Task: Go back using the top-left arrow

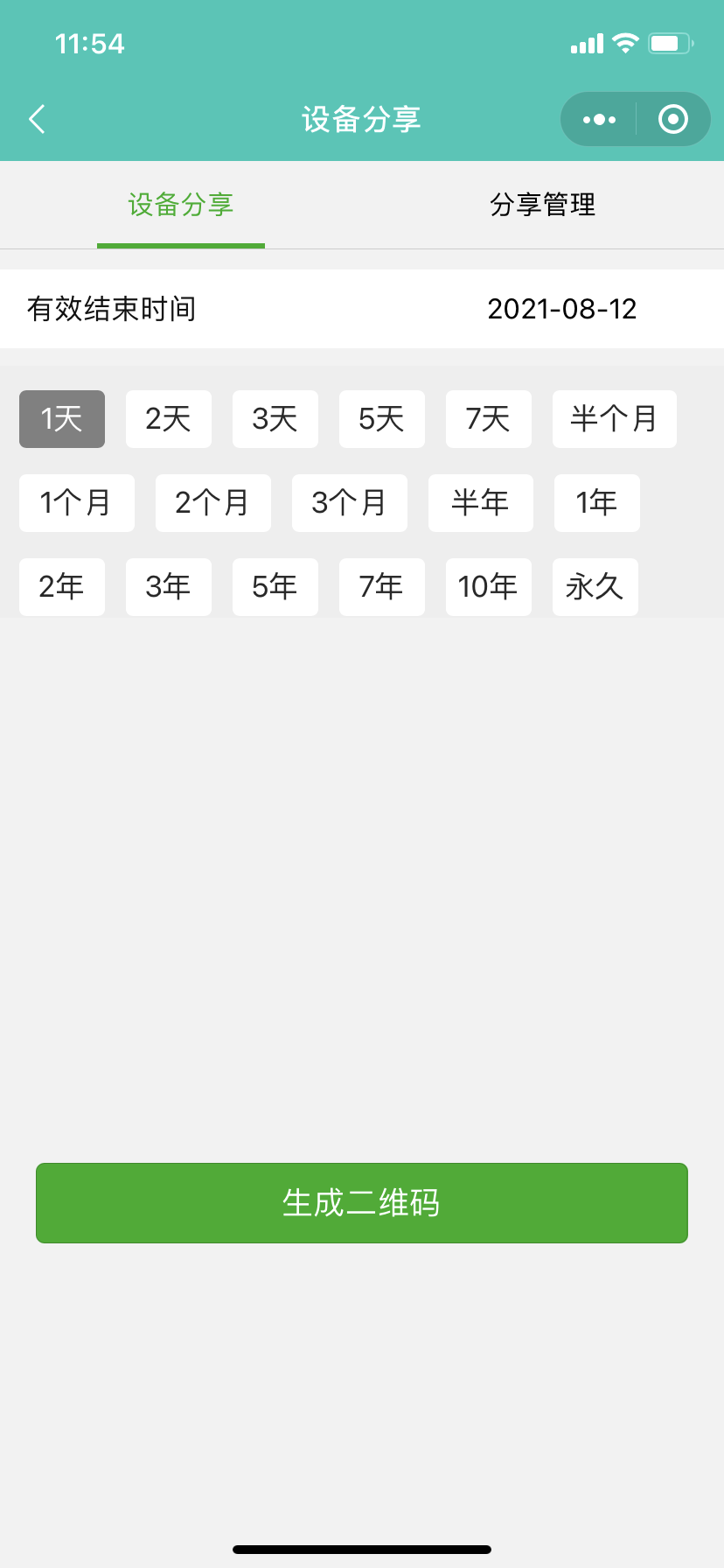Action: coord(37,119)
